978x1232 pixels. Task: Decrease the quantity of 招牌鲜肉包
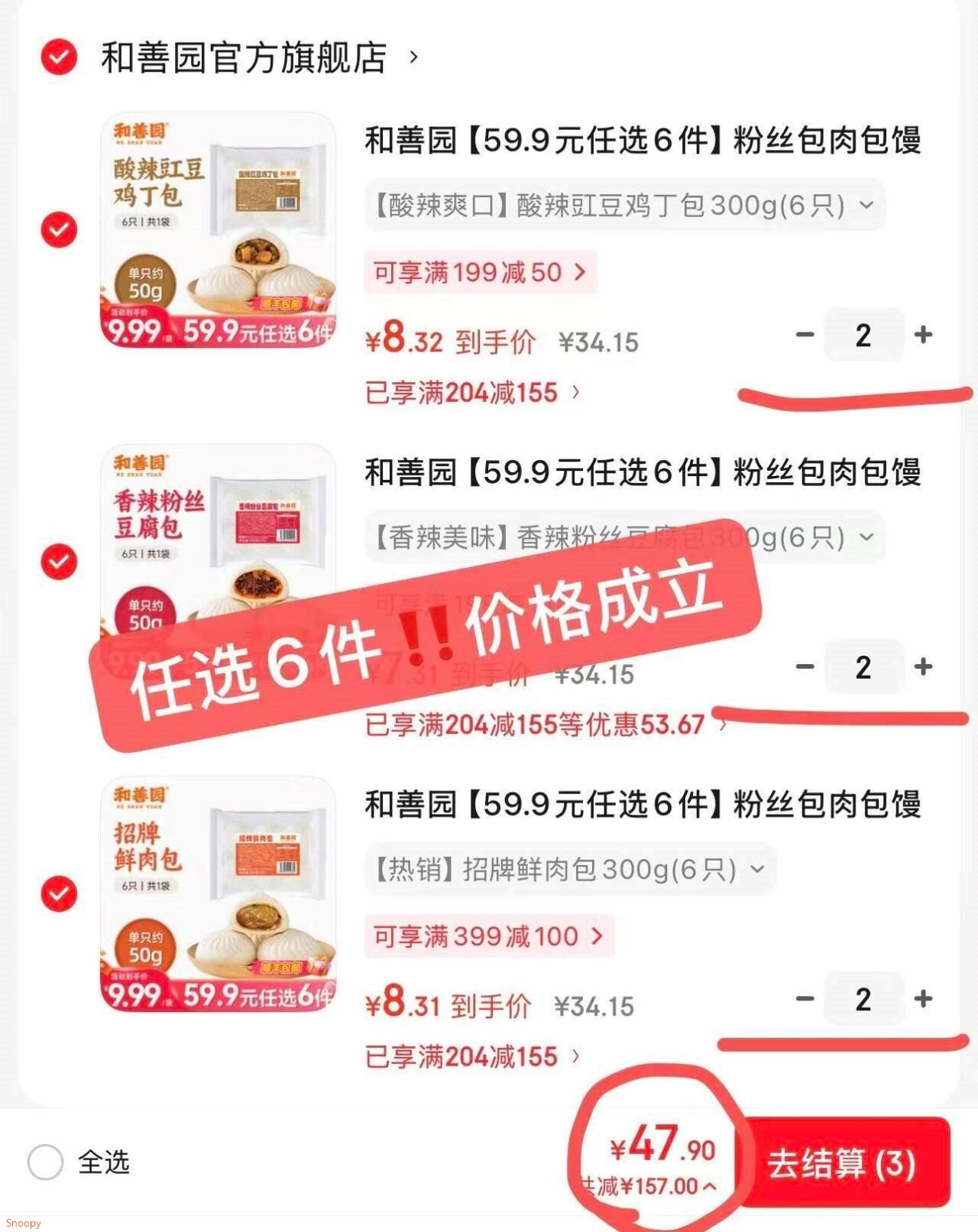(x=805, y=998)
